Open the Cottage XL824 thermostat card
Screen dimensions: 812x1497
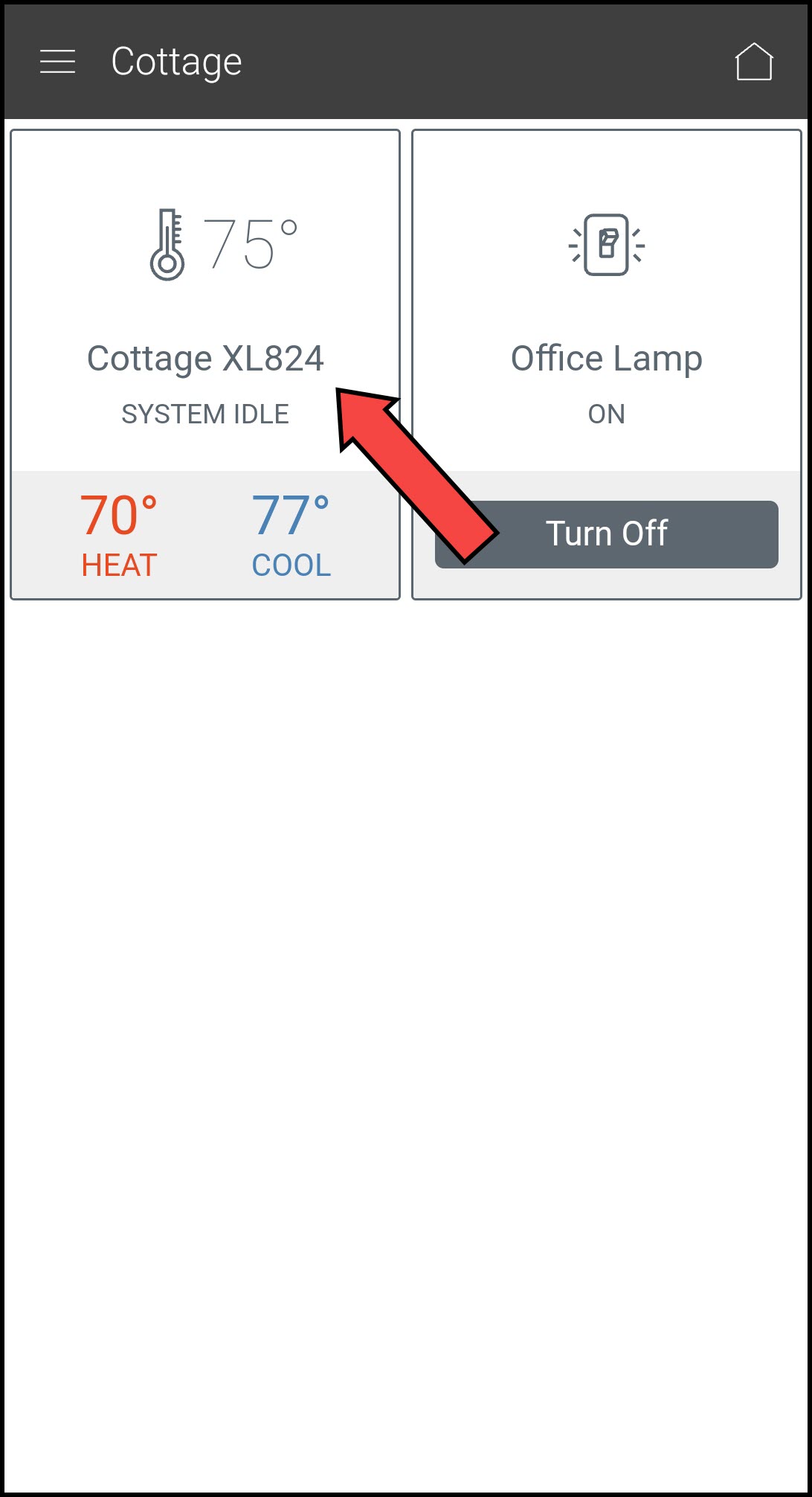point(204,312)
